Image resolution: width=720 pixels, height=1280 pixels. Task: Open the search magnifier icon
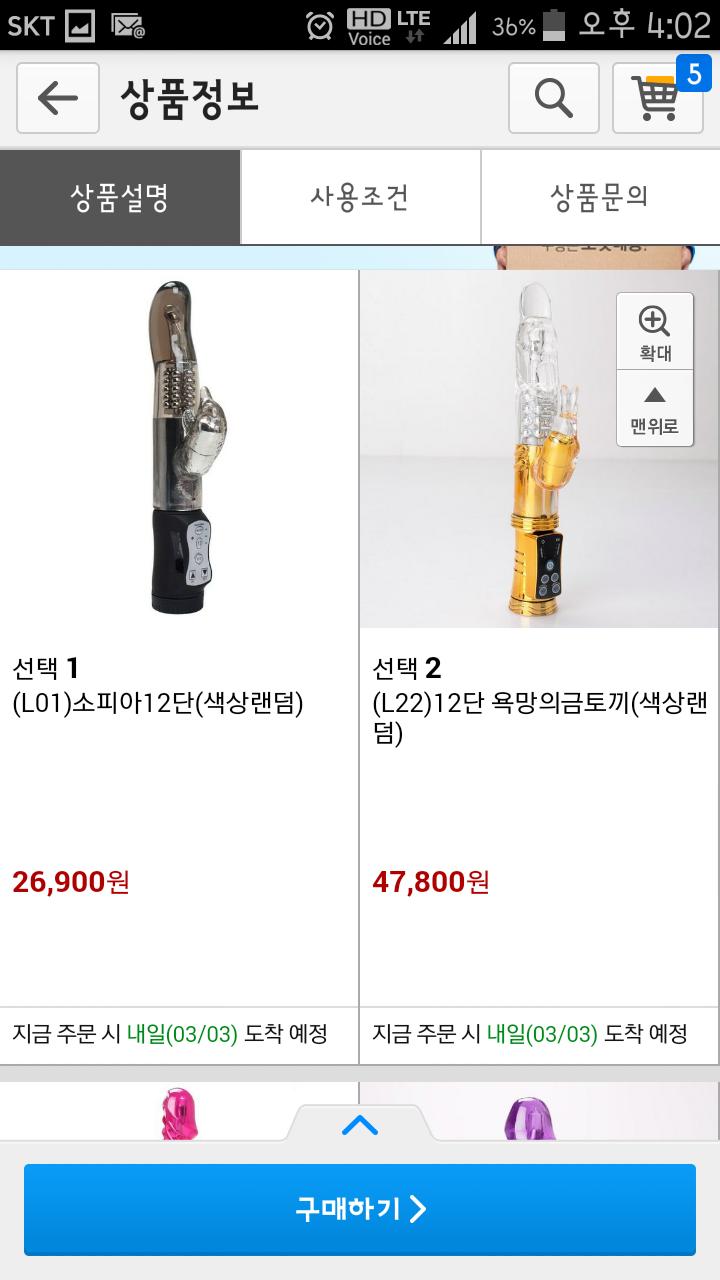[553, 98]
